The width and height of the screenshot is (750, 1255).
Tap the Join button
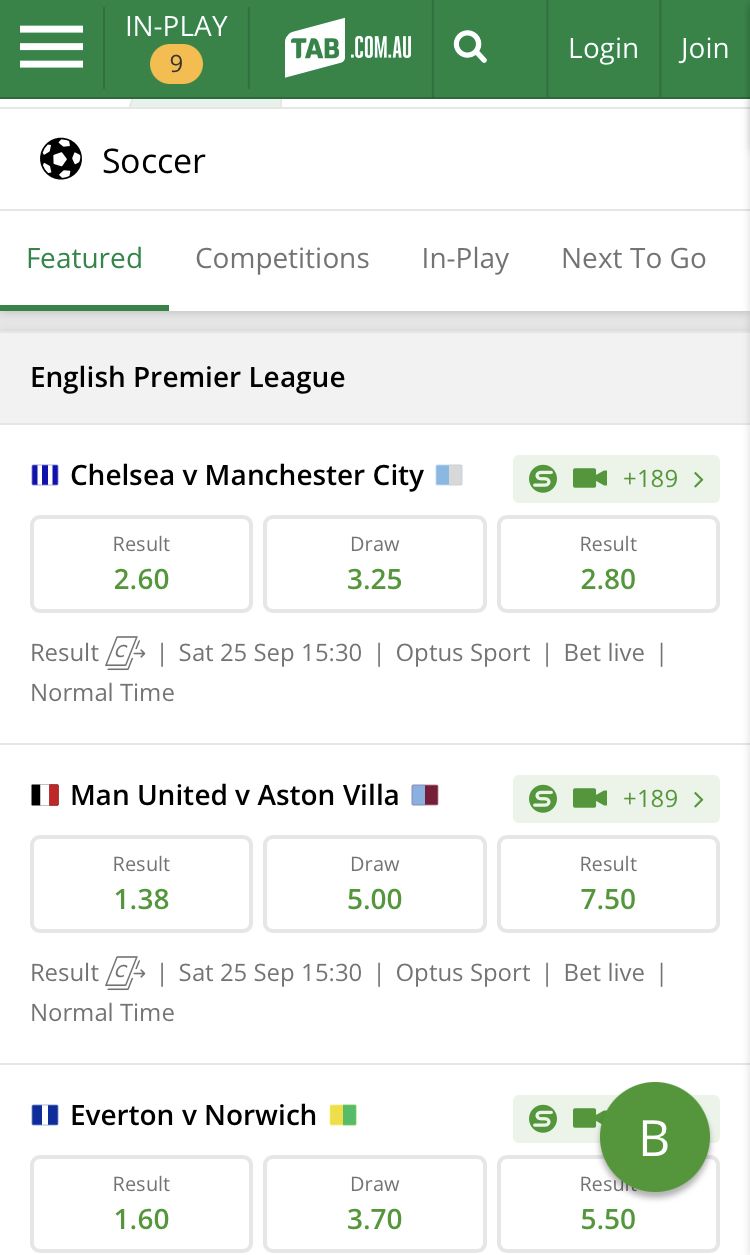pyautogui.click(x=704, y=48)
